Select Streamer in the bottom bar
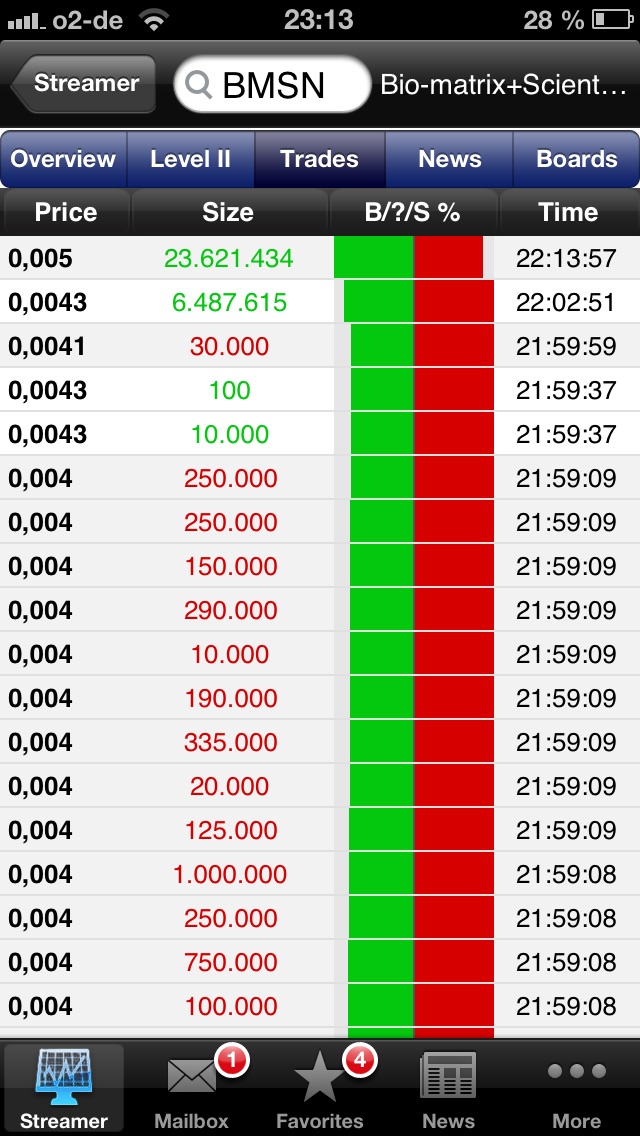 [x=64, y=1088]
